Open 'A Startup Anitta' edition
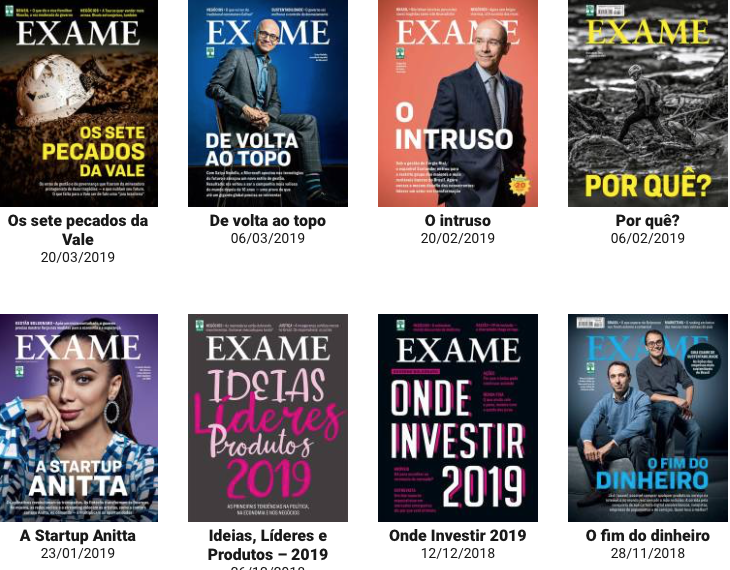 [x=78, y=418]
